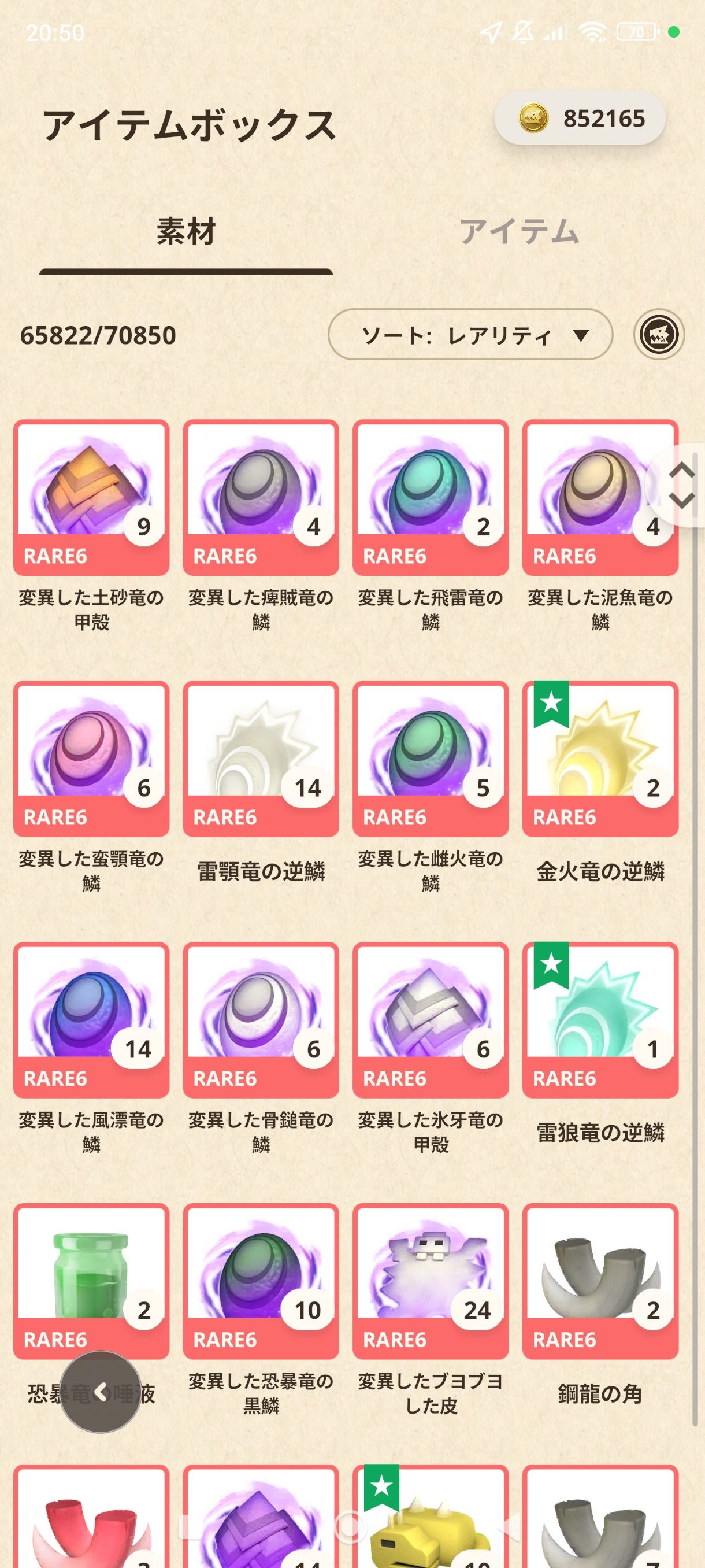The height and width of the screenshot is (1568, 705).
Task: View 変異した蛮顎竜の鱗 details
Action: 91,759
